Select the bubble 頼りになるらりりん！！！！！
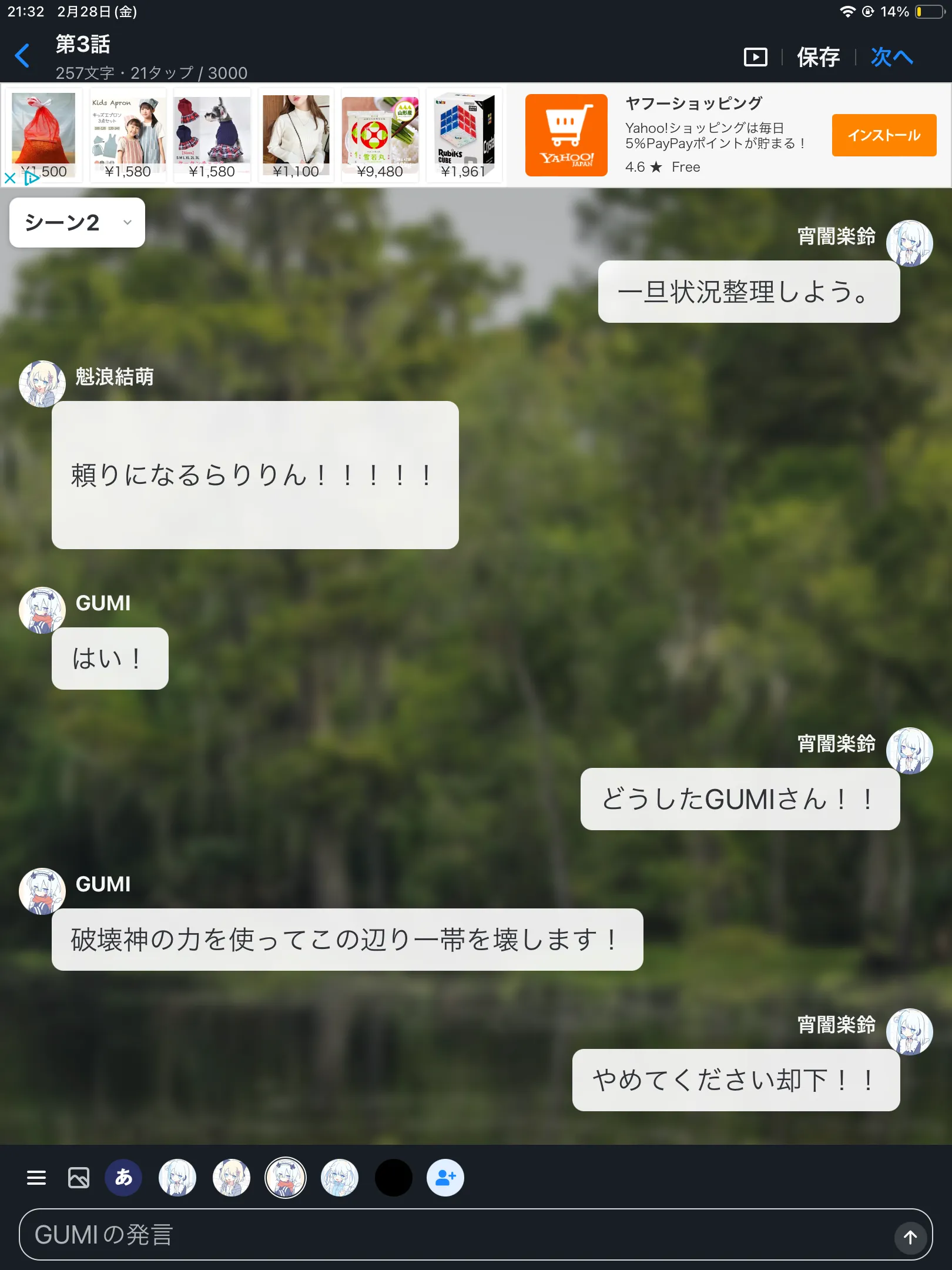952x1270 pixels. 255,475
